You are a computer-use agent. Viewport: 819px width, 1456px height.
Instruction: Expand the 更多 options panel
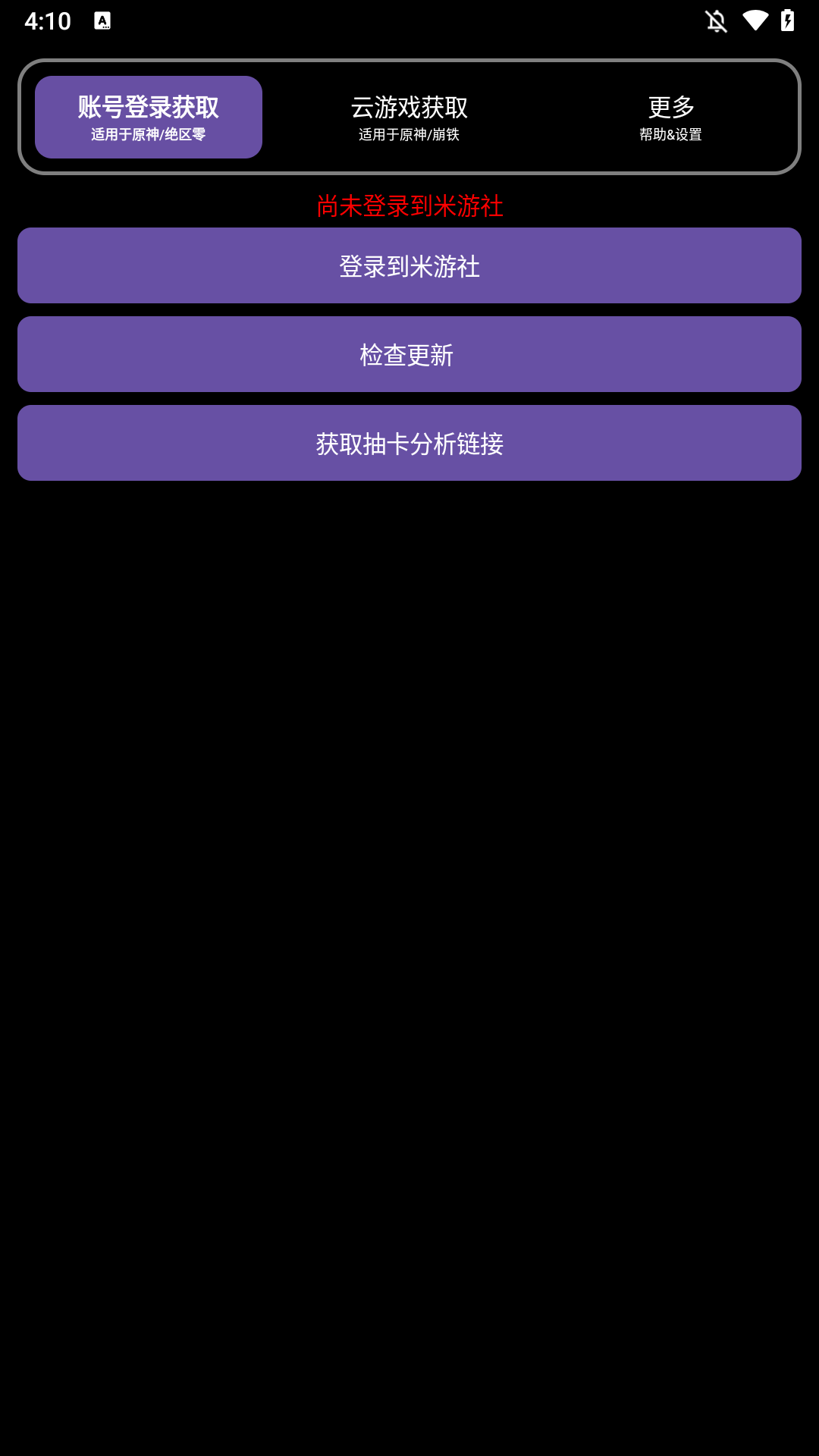click(670, 117)
